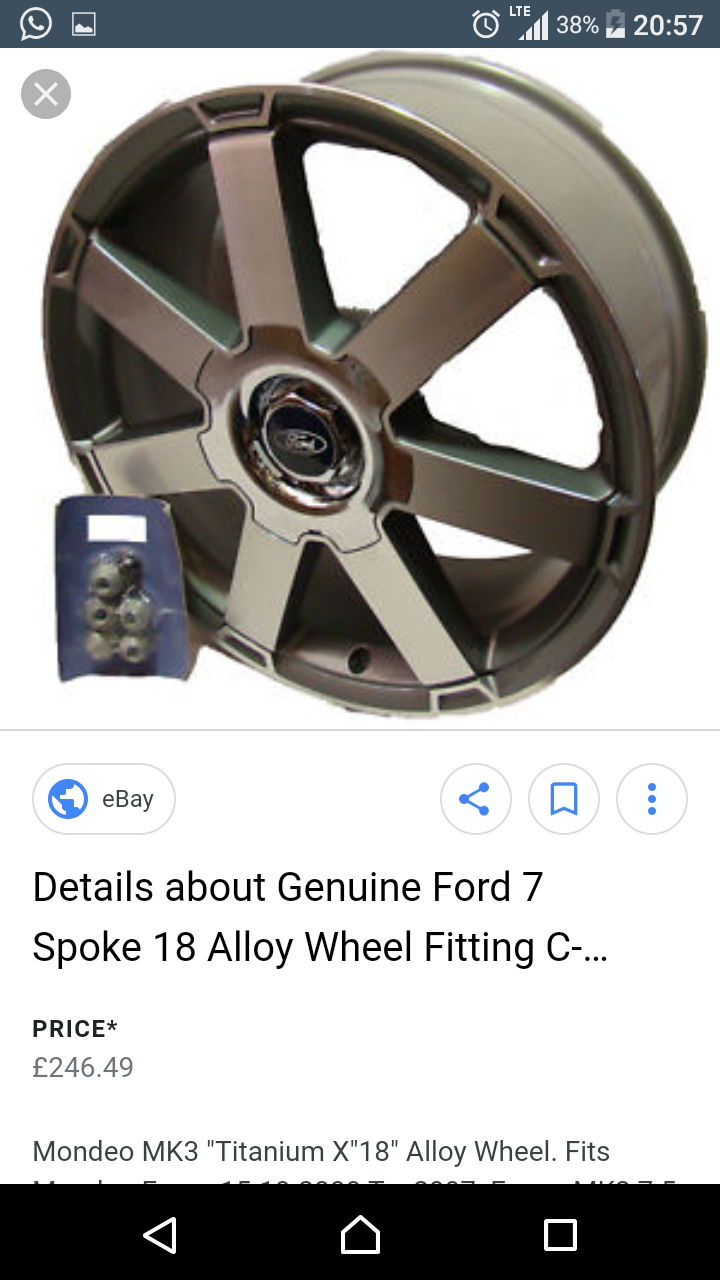The width and height of the screenshot is (720, 1280).
Task: Open the Genuine Ford 7 Spoke listing title
Action: 320,917
